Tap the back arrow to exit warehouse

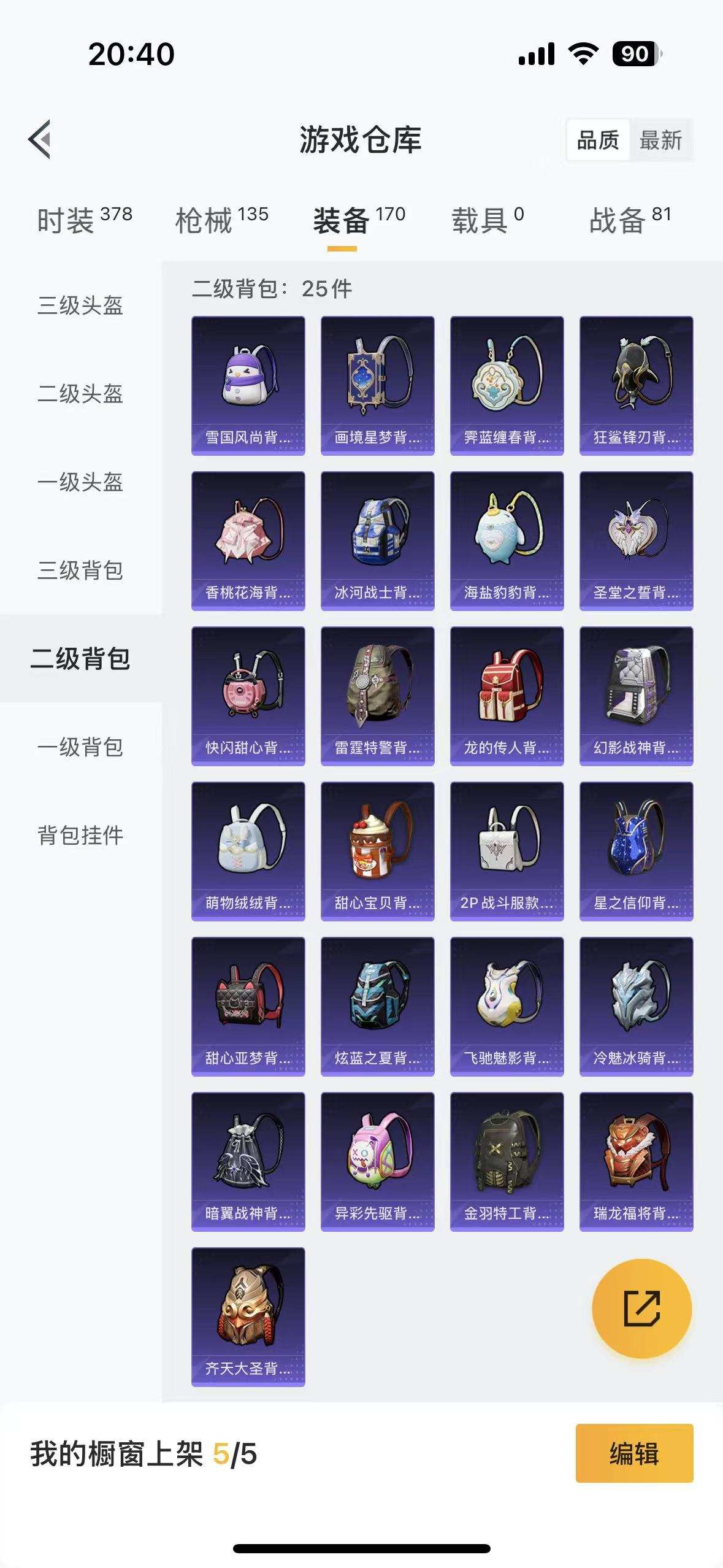[40, 139]
